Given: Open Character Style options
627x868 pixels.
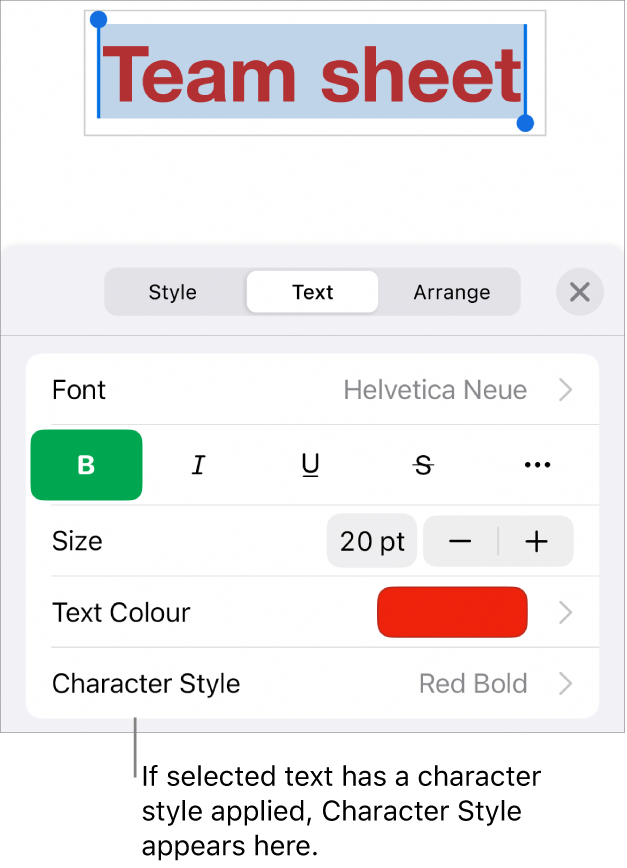Looking at the screenshot, I should point(312,684).
